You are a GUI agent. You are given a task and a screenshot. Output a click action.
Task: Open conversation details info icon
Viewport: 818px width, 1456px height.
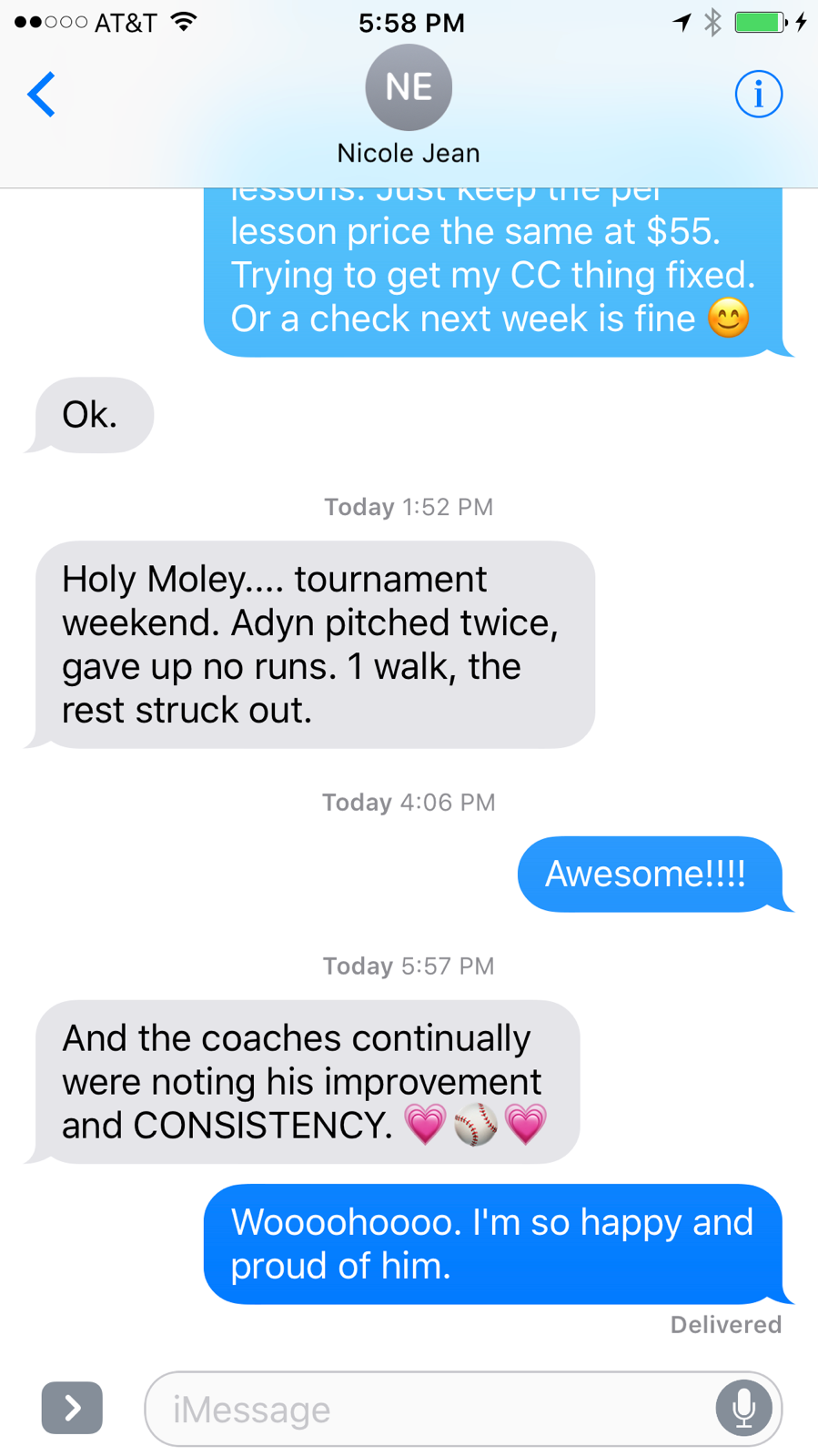click(758, 94)
